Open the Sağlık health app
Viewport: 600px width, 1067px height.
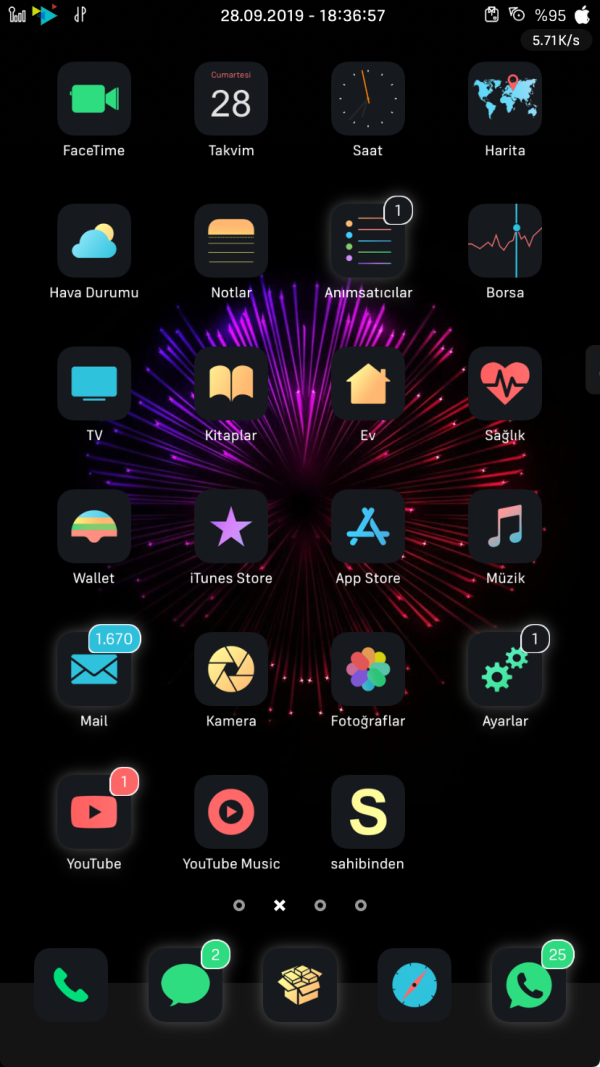point(505,384)
